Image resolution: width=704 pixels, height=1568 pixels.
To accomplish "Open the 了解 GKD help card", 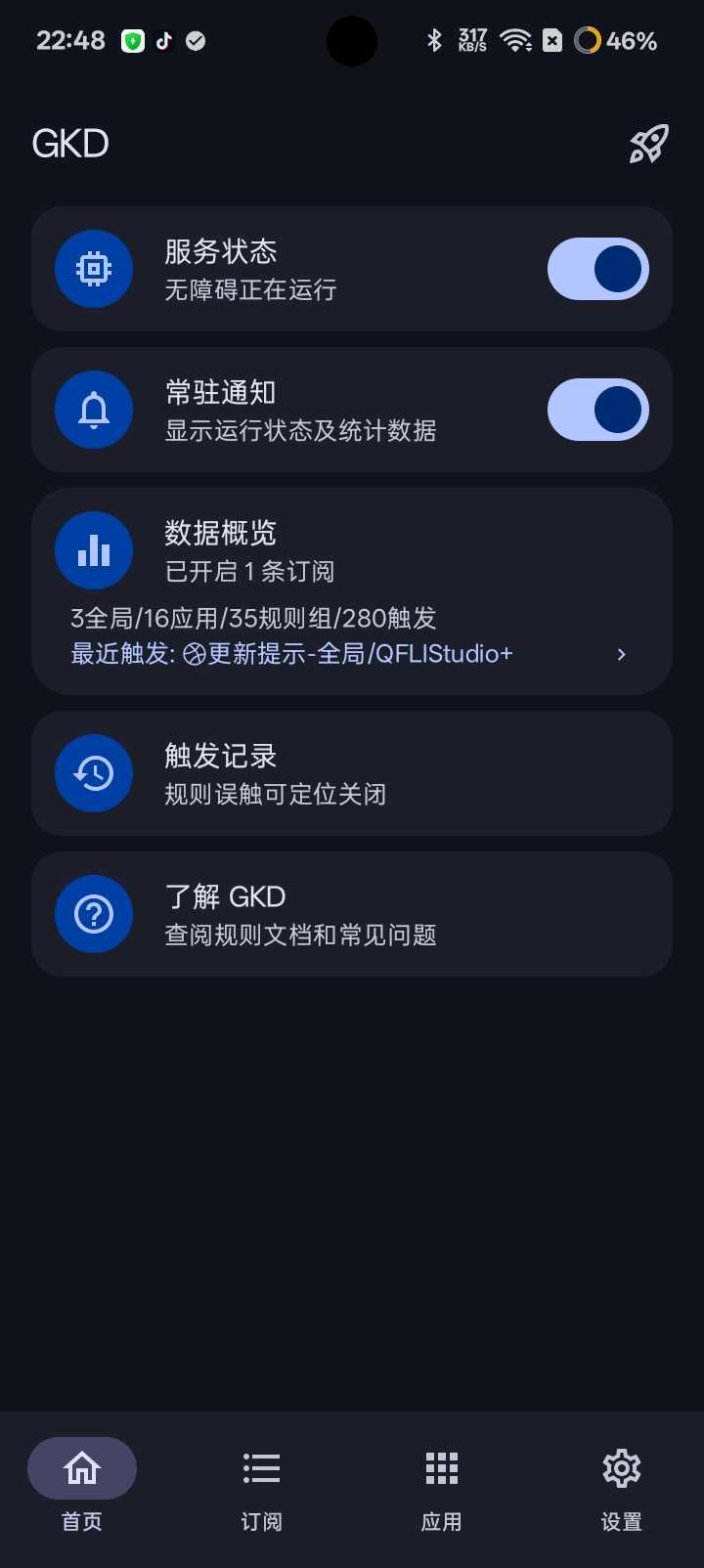I will tap(352, 914).
